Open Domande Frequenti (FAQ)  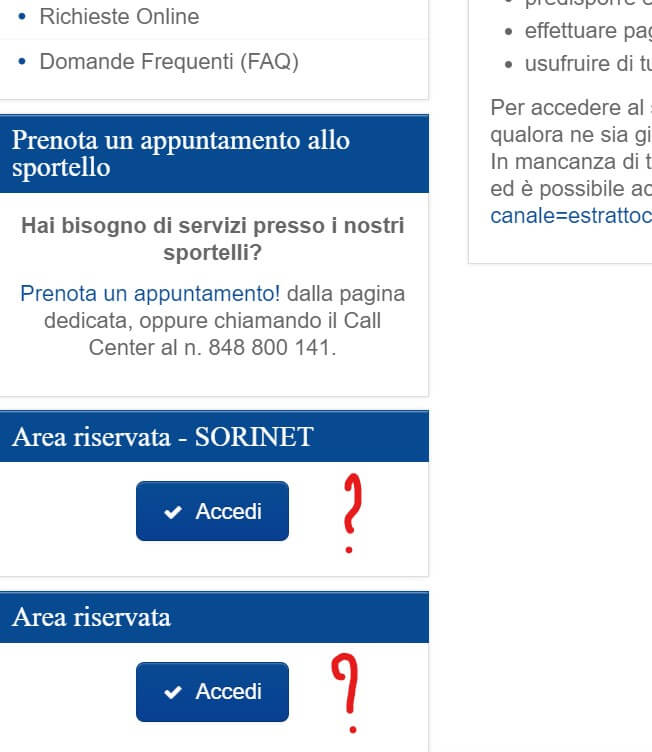tap(168, 62)
